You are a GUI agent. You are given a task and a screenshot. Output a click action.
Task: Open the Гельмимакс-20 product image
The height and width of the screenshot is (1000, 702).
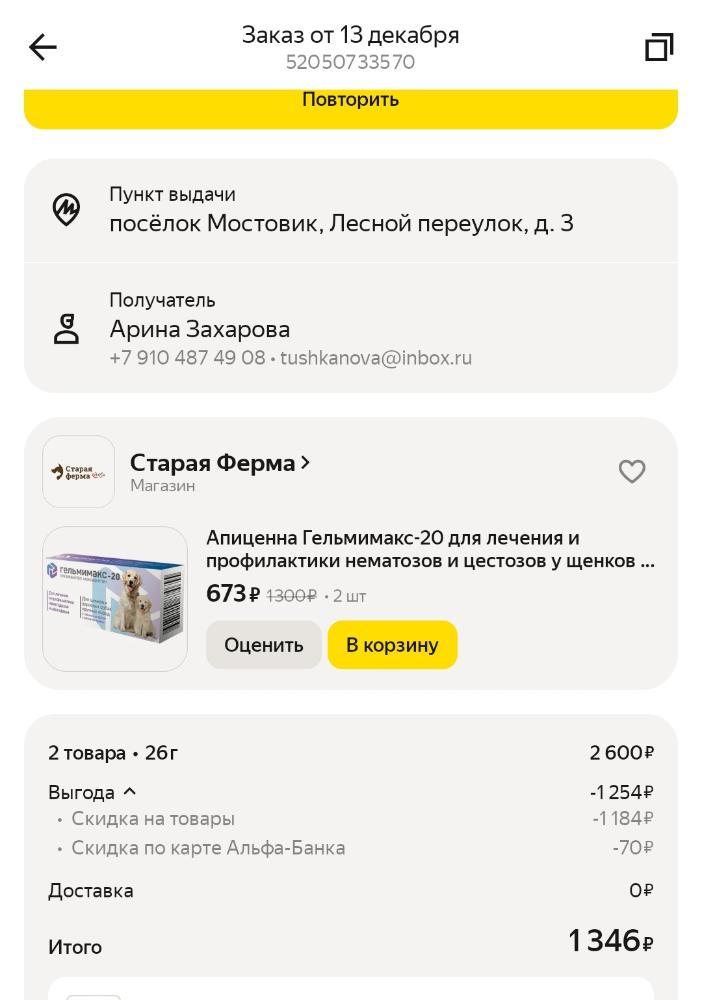[115, 598]
